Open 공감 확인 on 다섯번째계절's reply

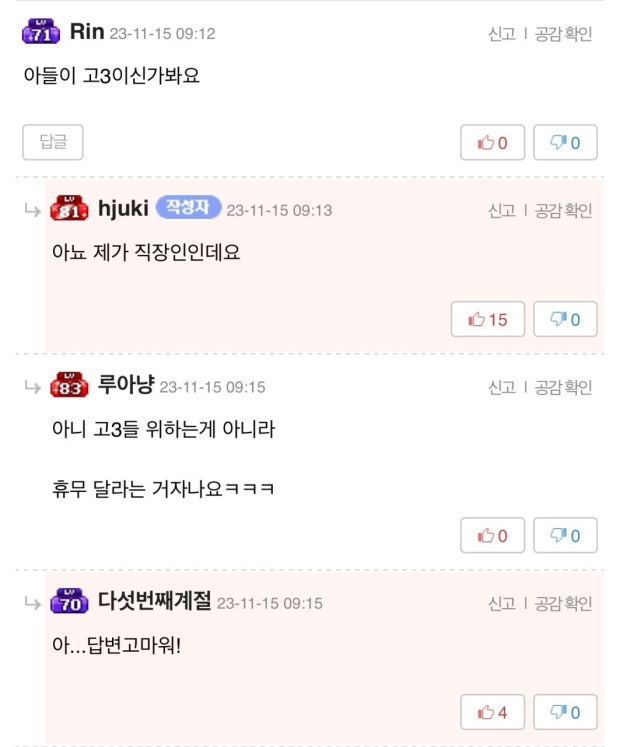[563, 603]
